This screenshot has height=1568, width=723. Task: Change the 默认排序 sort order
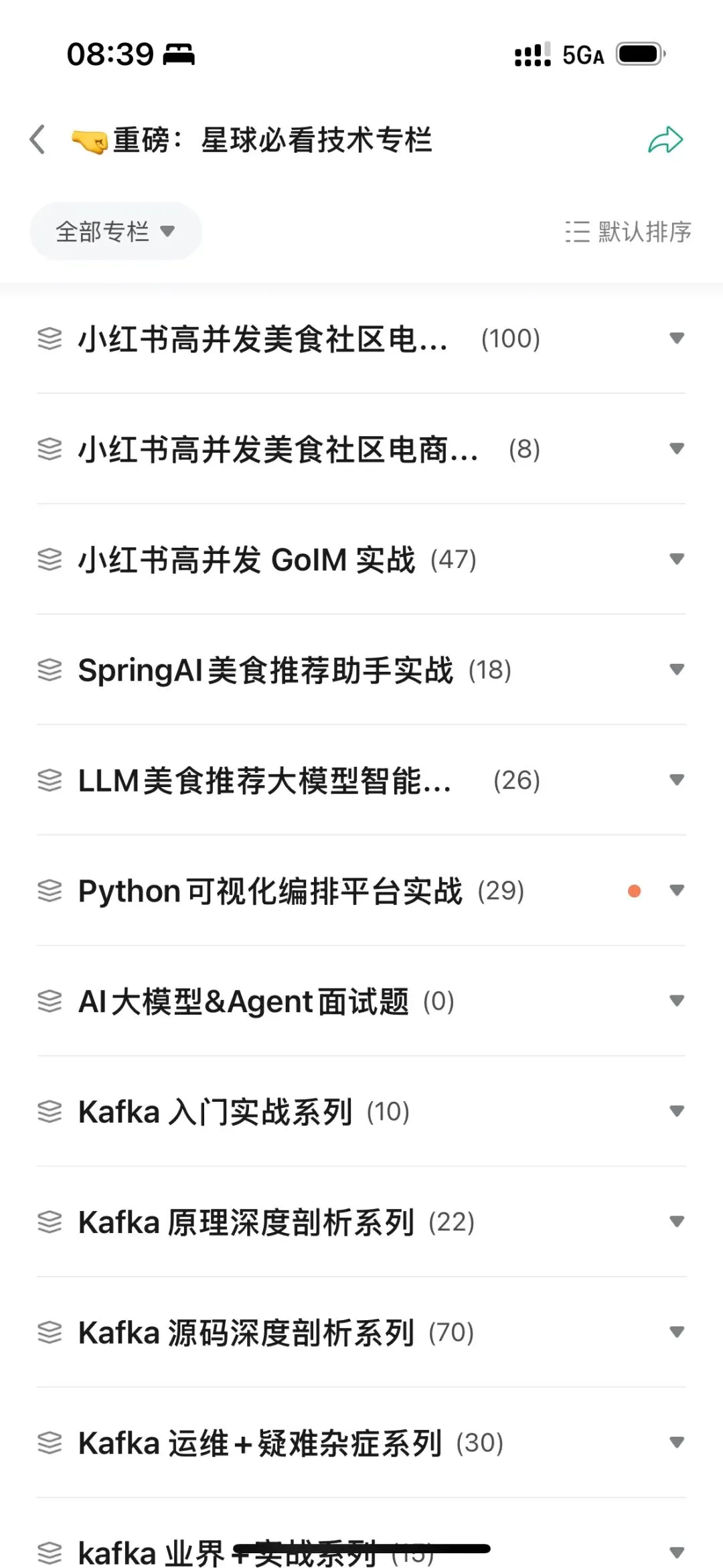pyautogui.click(x=628, y=232)
